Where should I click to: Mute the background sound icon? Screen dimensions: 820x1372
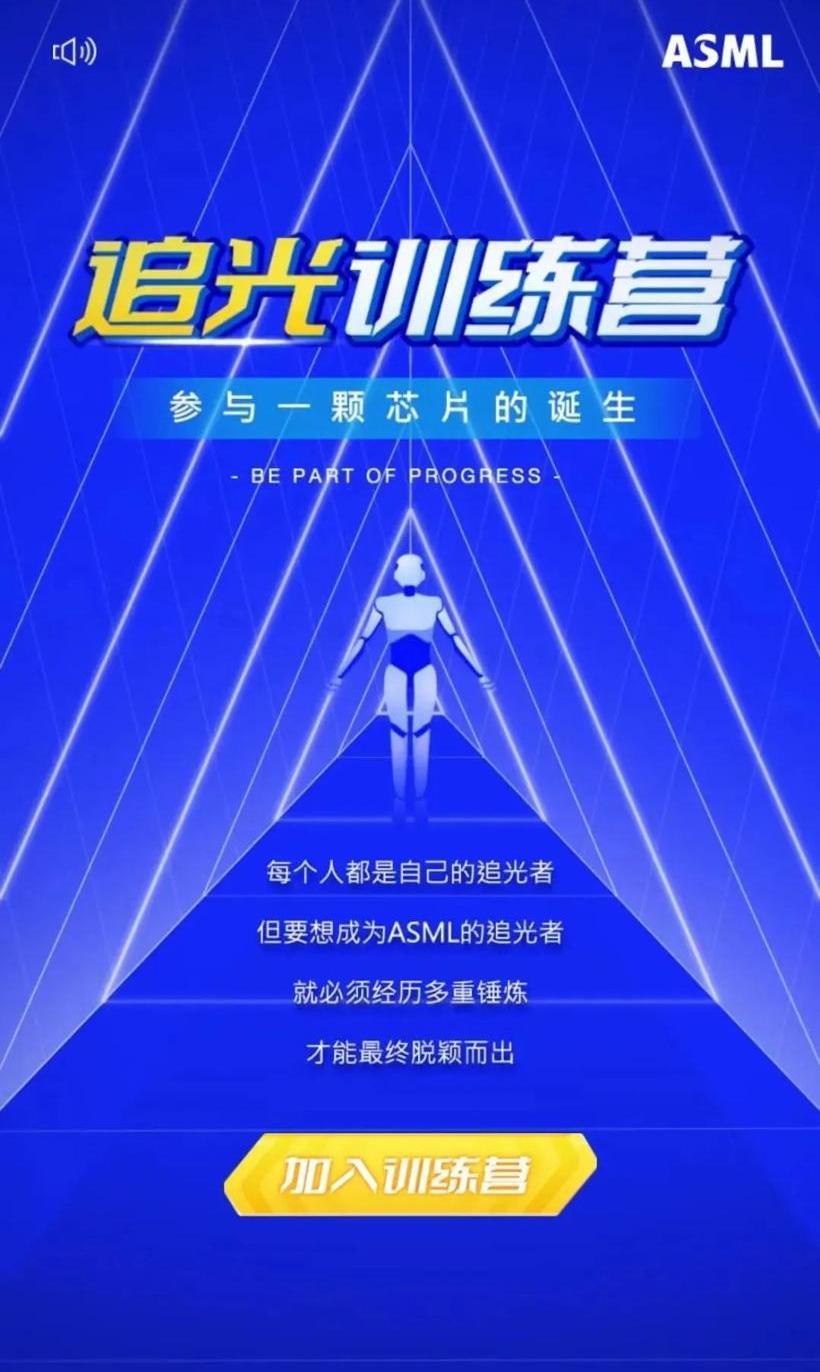pyautogui.click(x=74, y=52)
